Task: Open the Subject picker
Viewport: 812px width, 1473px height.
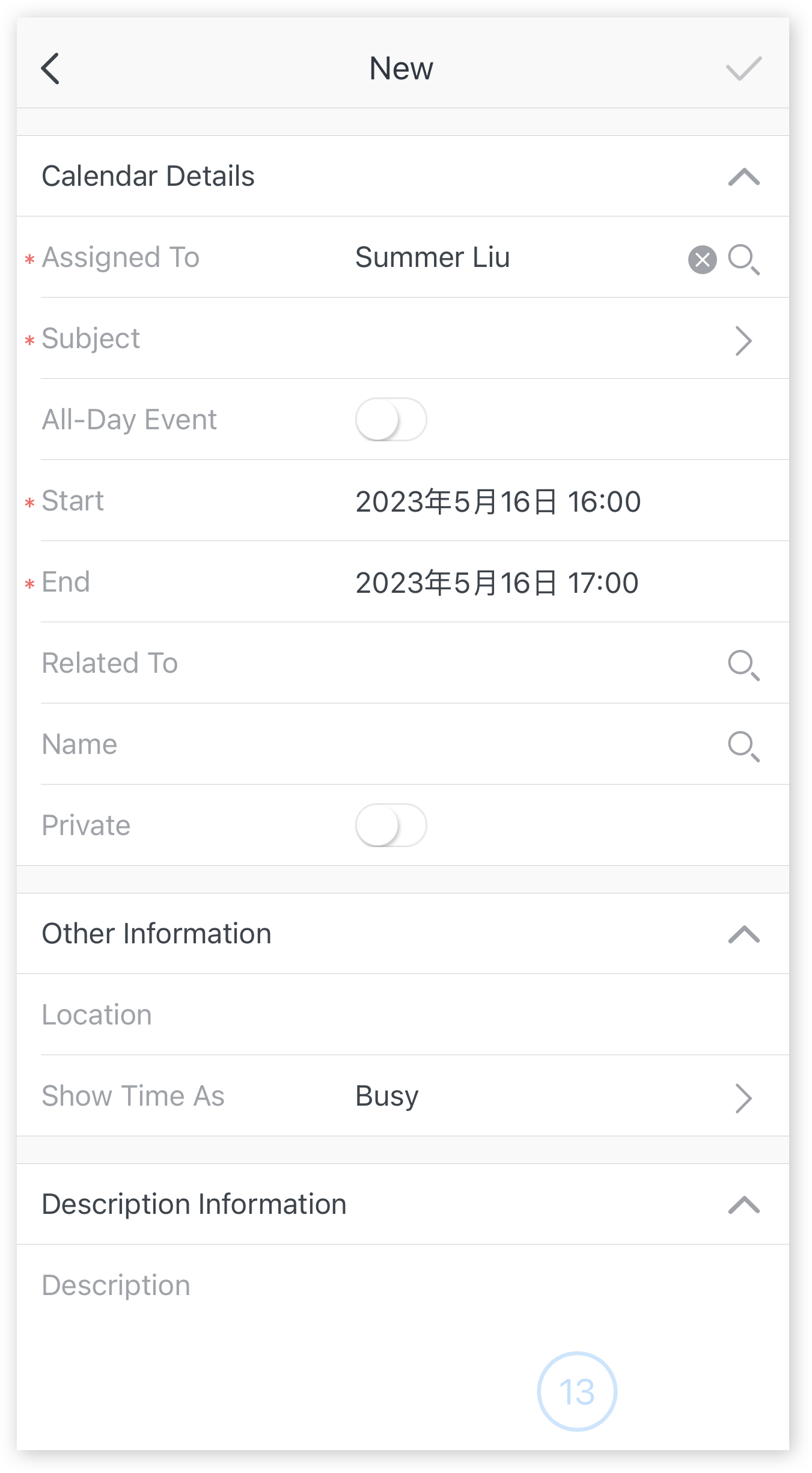Action: click(743, 341)
